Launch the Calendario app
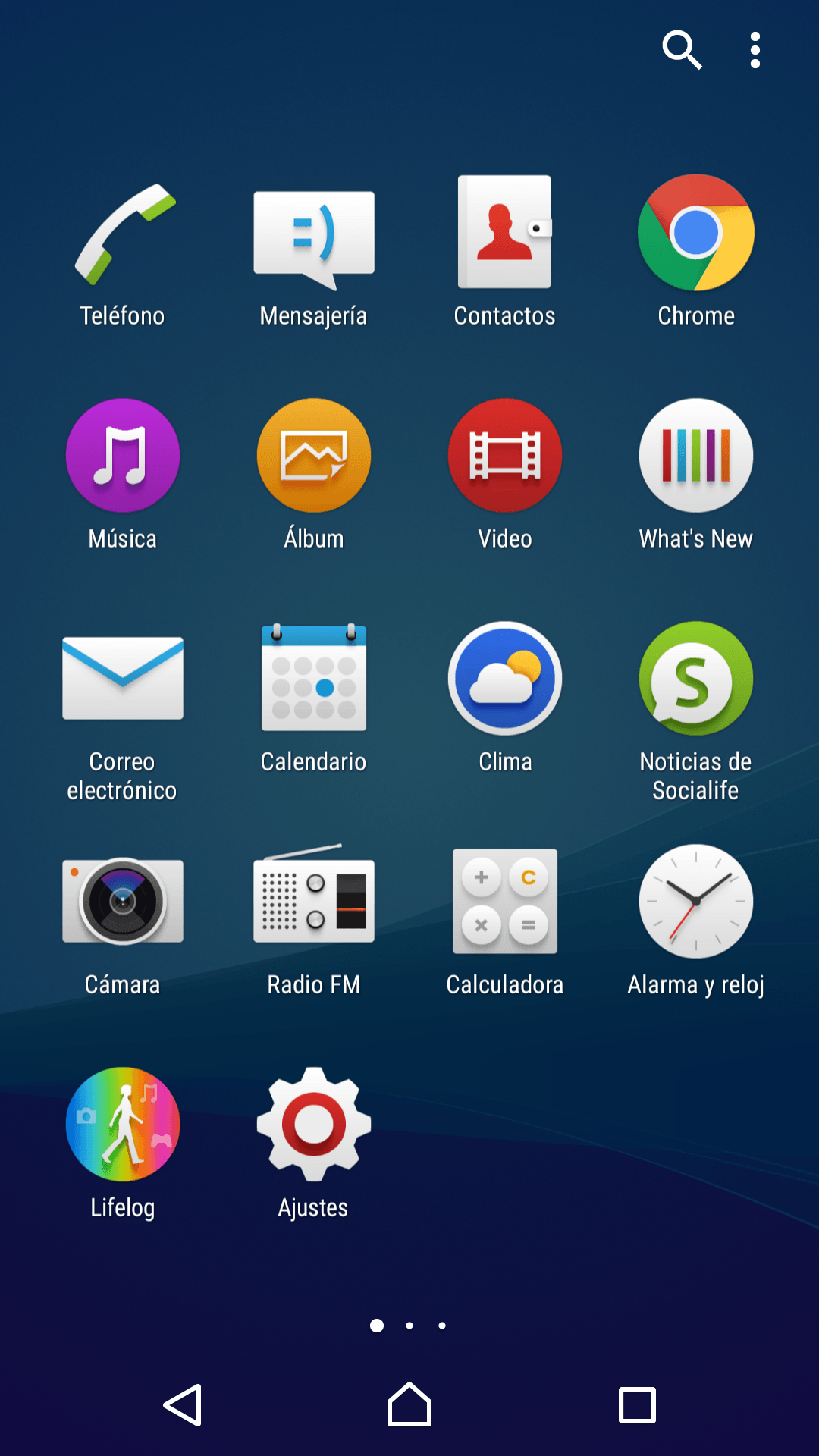Image resolution: width=819 pixels, height=1456 pixels. (314, 679)
